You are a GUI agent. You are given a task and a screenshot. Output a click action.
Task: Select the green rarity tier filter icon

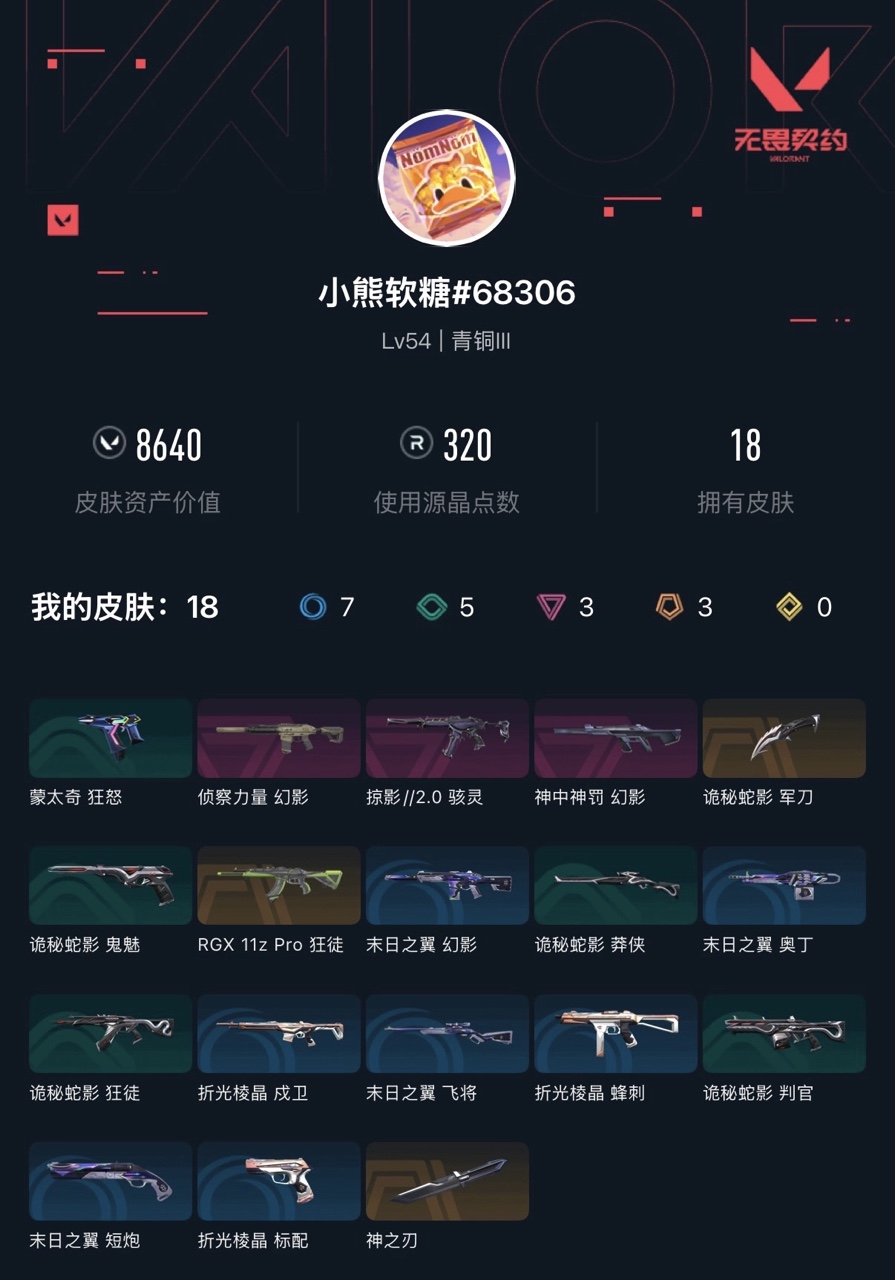coord(430,607)
